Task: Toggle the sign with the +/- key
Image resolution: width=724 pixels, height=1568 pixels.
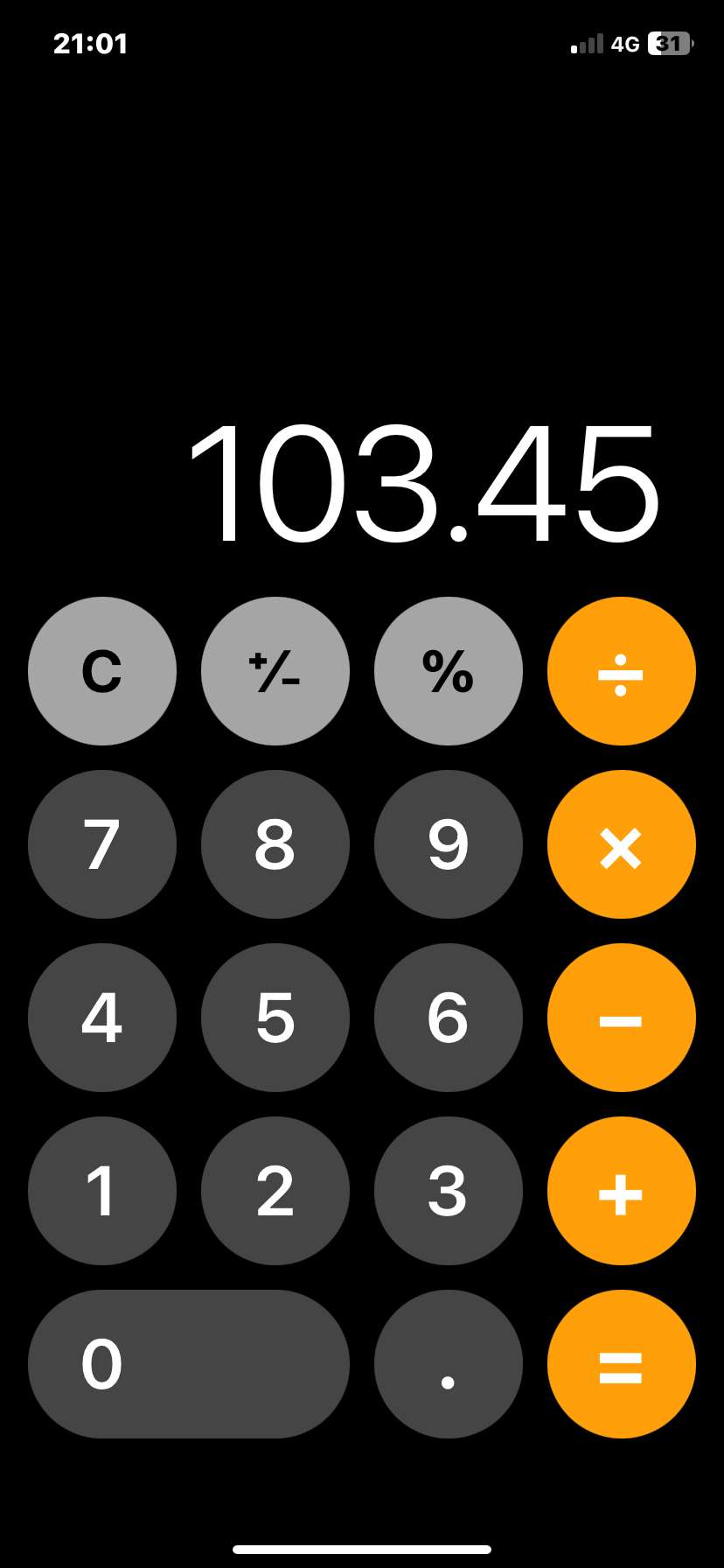Action: click(x=275, y=671)
